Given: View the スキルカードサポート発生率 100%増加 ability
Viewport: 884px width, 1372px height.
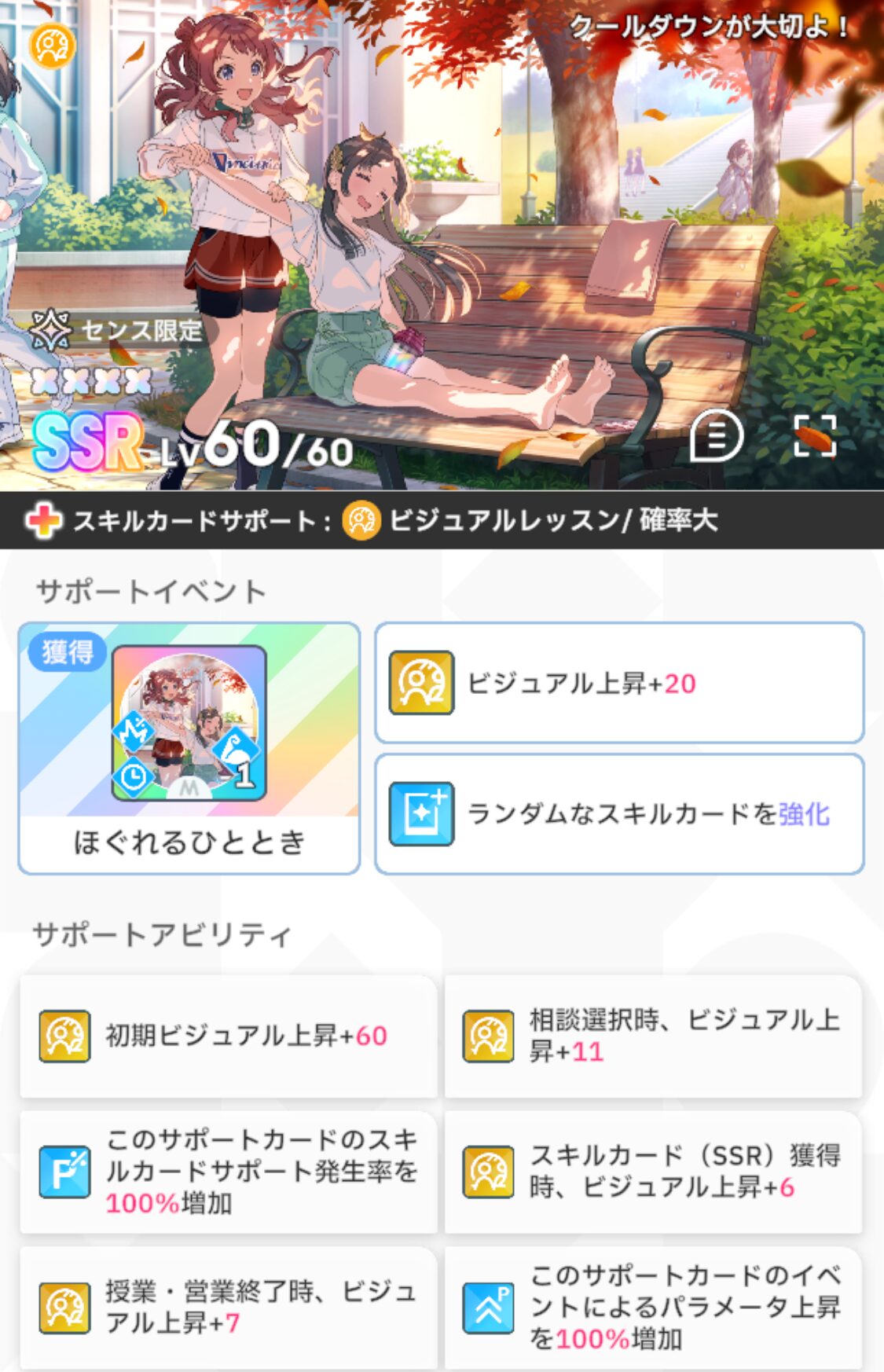Looking at the screenshot, I should 228,1172.
